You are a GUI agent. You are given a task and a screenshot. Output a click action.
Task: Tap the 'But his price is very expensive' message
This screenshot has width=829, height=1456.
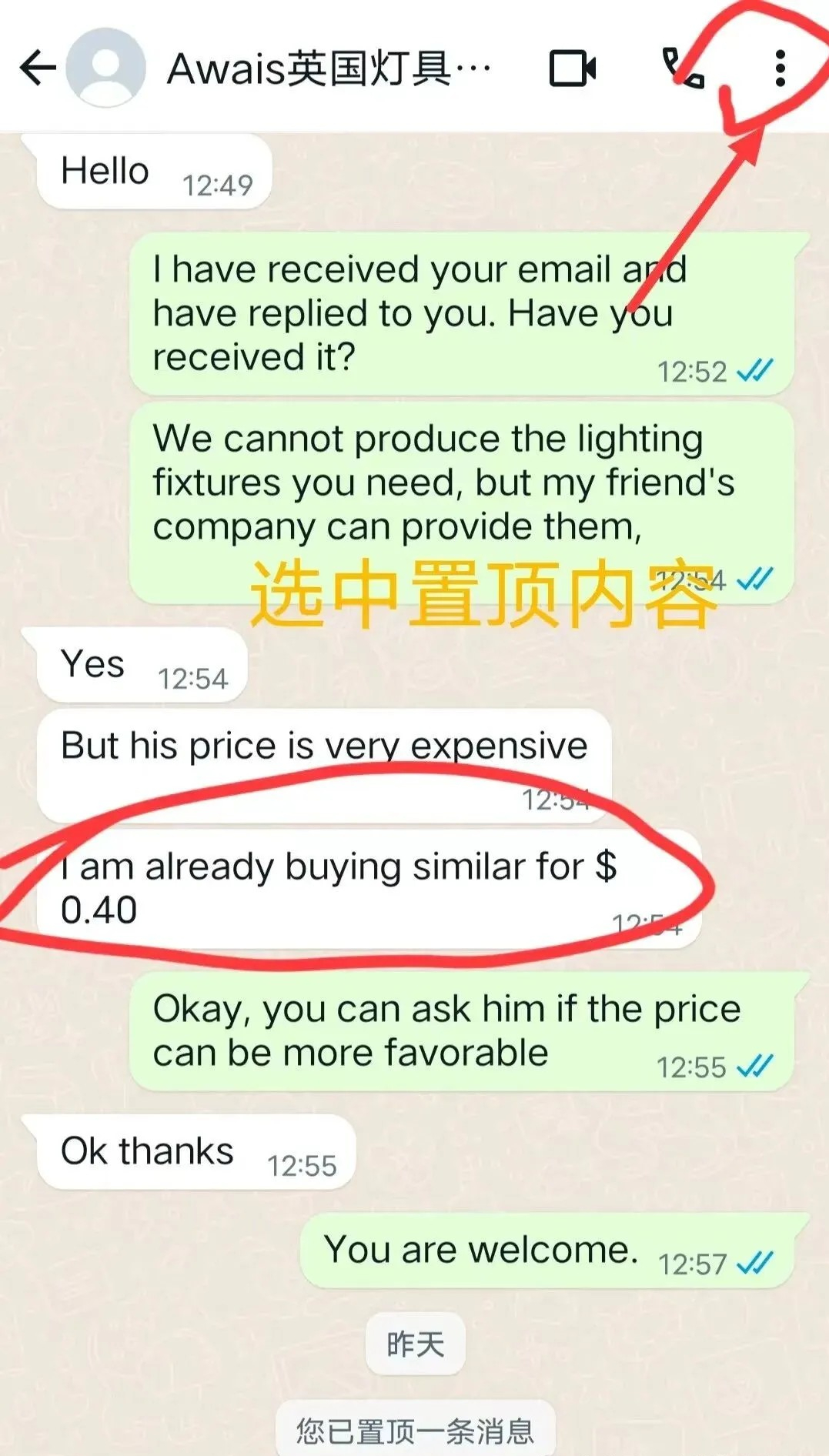tap(323, 744)
